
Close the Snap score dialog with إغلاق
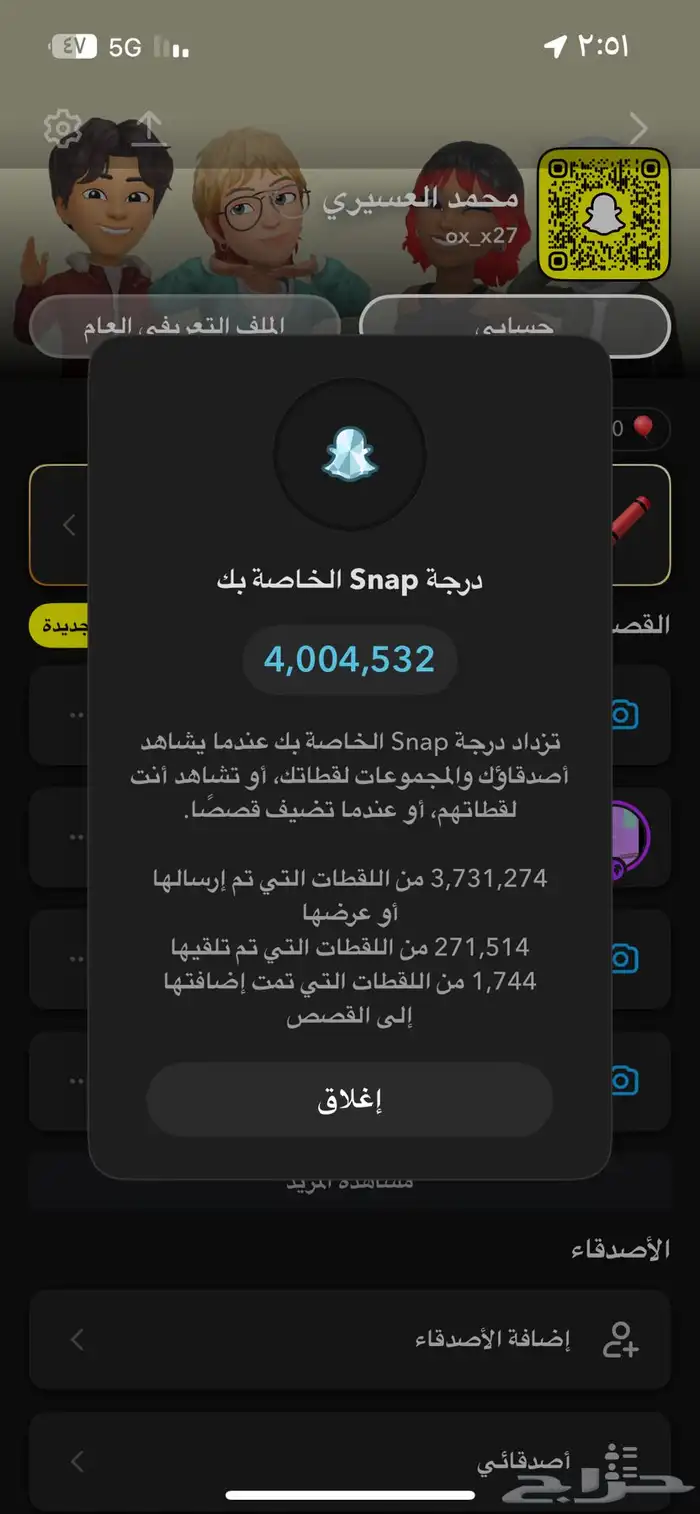tap(349, 1099)
